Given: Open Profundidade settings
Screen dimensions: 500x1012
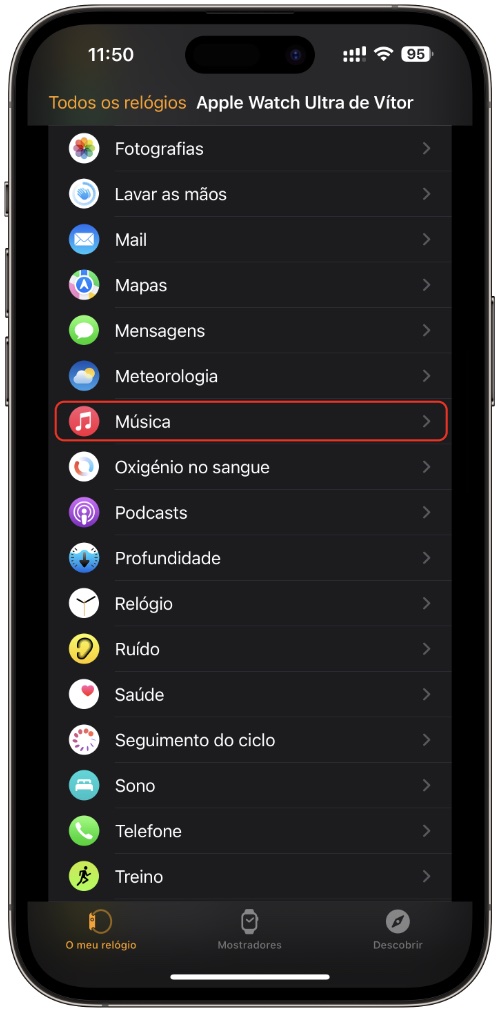Looking at the screenshot, I should (250, 558).
